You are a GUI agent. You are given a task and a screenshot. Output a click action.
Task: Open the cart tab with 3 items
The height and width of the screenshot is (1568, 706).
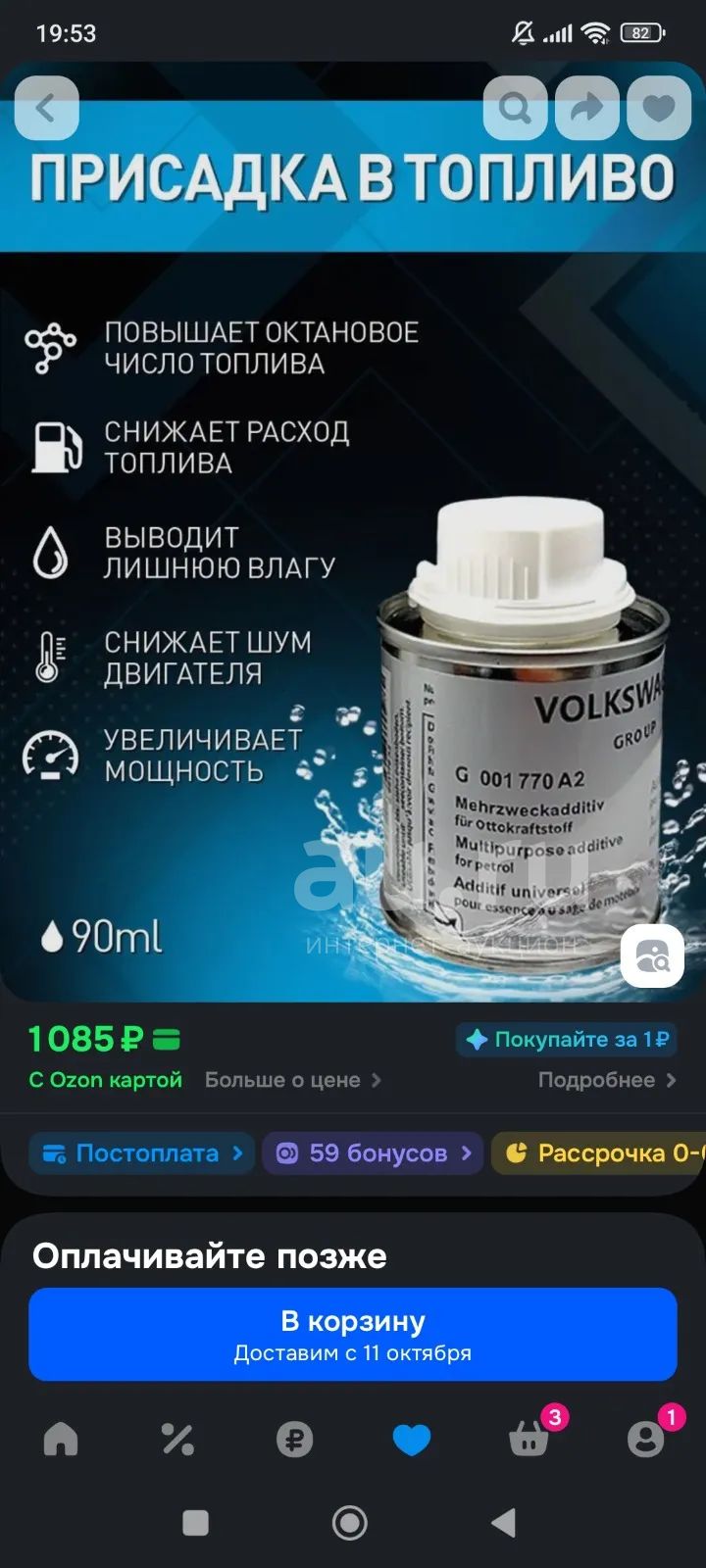[x=529, y=1439]
